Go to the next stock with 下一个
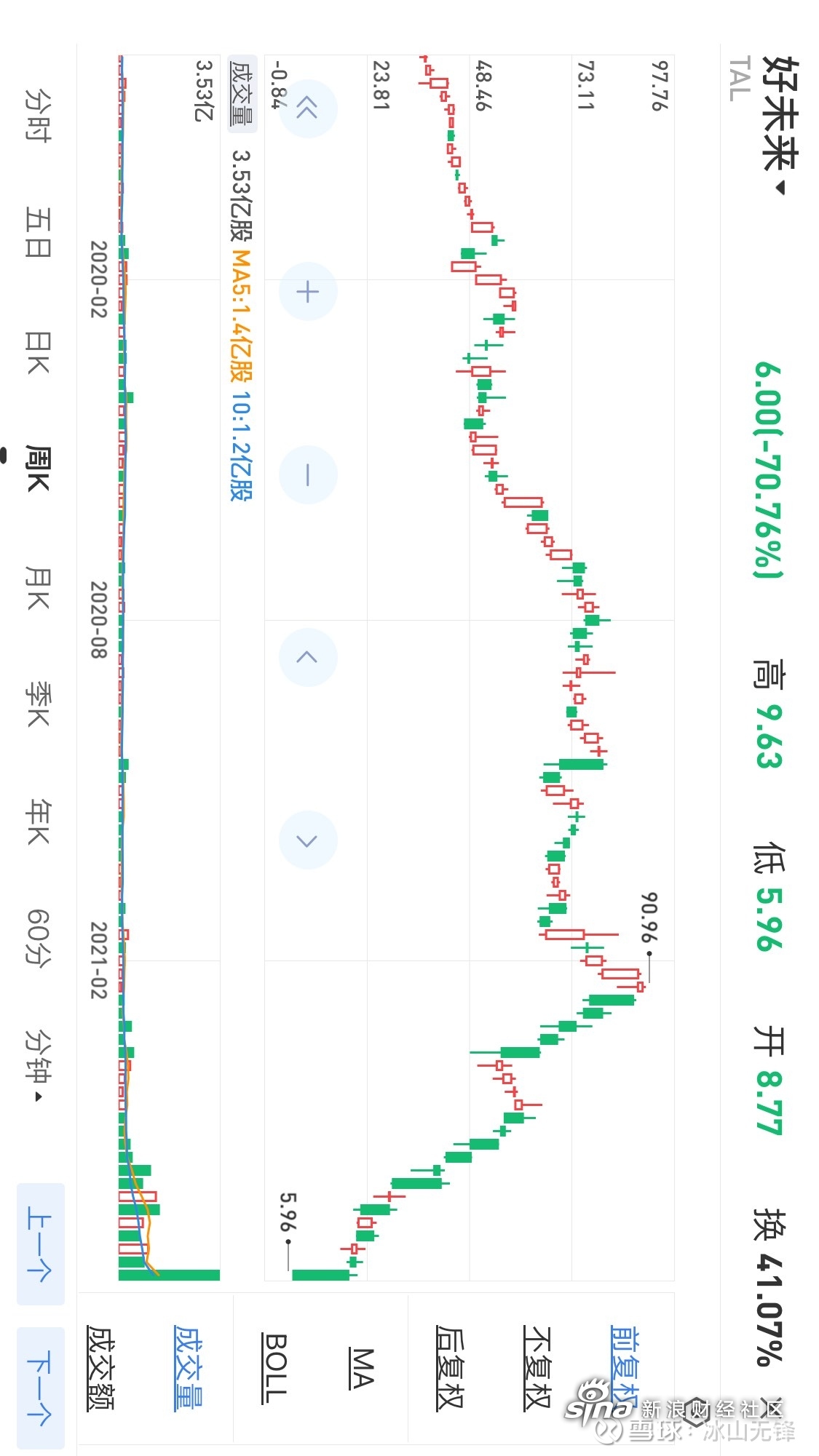Screen dimensions: 819x1456 coord(41,1388)
